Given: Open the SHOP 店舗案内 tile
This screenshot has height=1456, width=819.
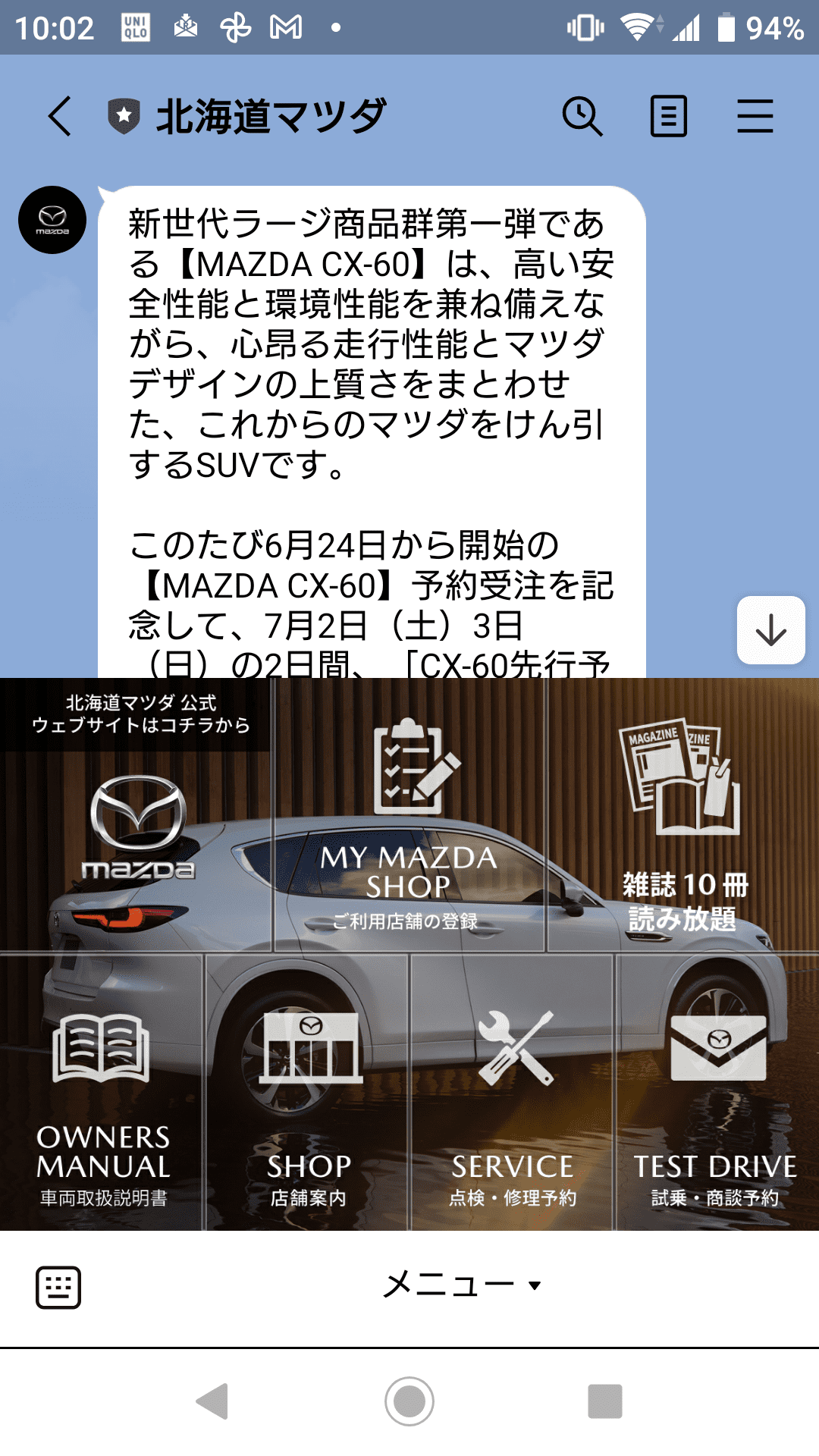Looking at the screenshot, I should [x=308, y=1092].
